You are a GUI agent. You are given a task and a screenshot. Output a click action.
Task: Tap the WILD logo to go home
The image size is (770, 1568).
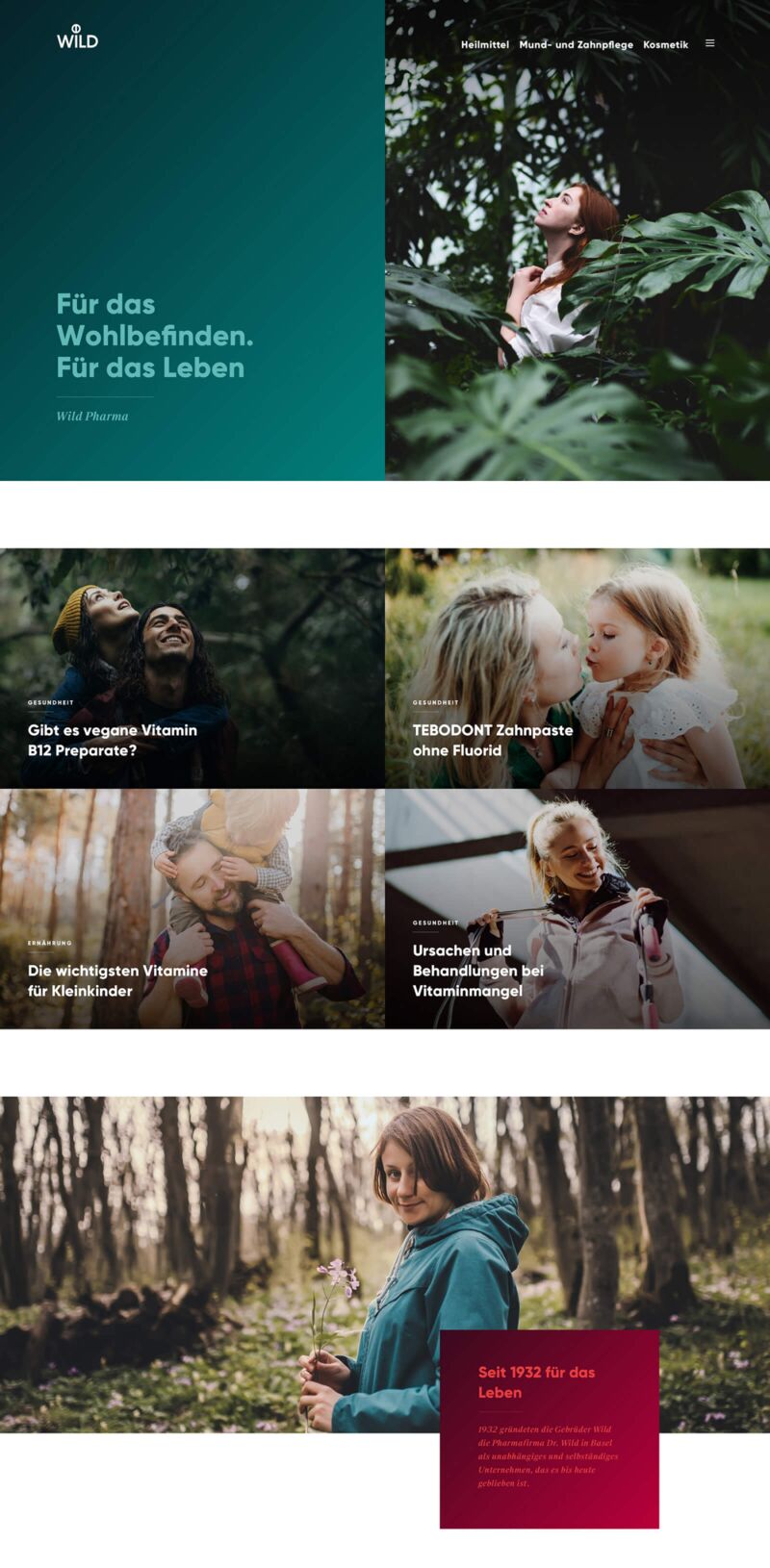pos(77,38)
